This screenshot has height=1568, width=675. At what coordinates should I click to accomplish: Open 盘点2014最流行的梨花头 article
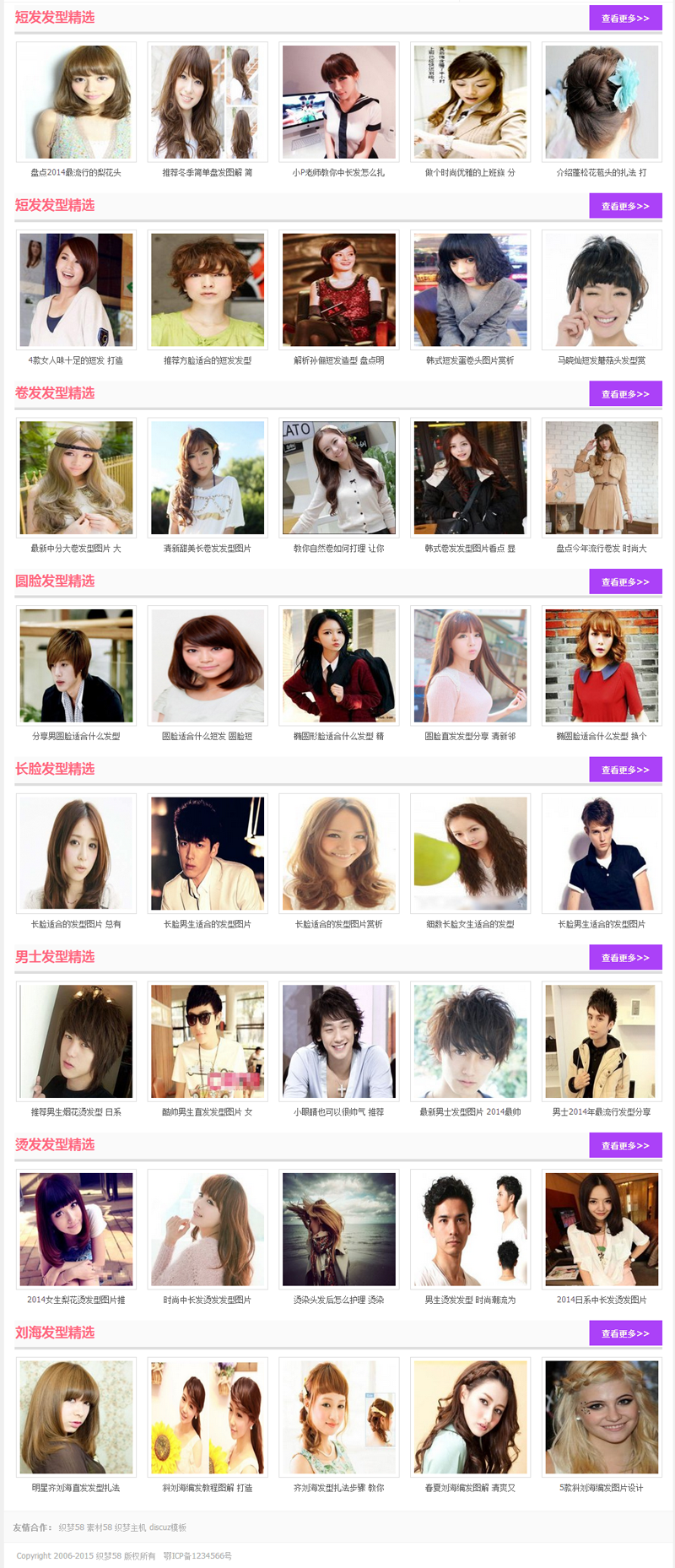pyautogui.click(x=76, y=102)
